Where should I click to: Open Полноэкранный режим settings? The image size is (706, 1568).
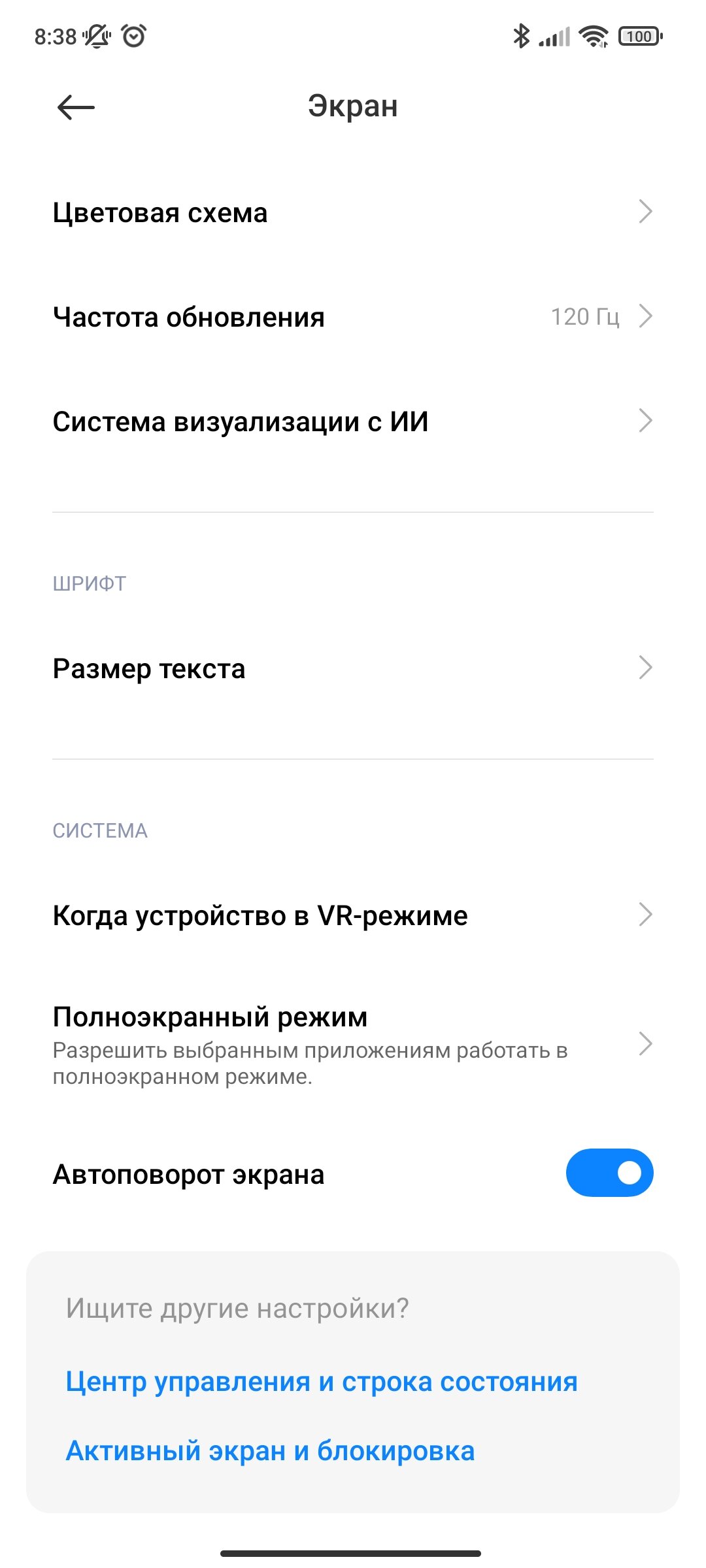point(353,1045)
